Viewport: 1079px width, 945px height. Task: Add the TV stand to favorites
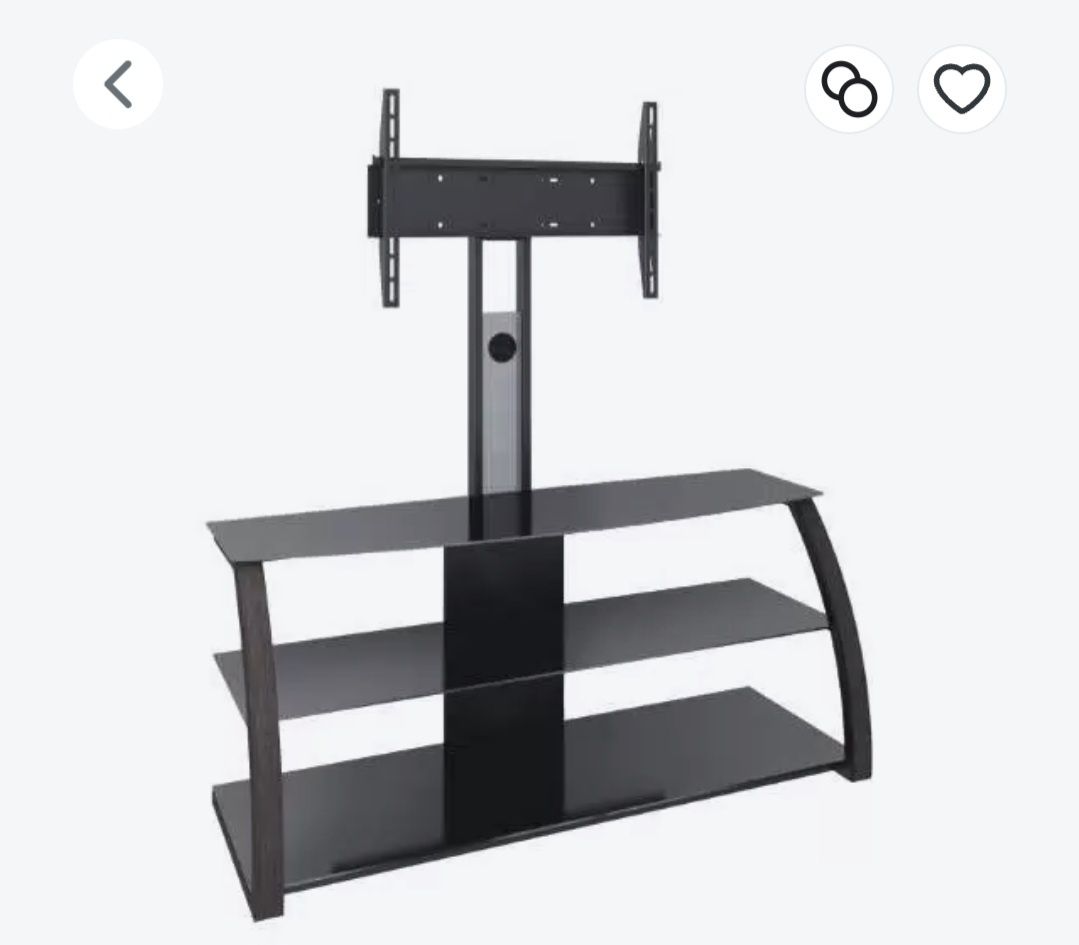tap(961, 90)
